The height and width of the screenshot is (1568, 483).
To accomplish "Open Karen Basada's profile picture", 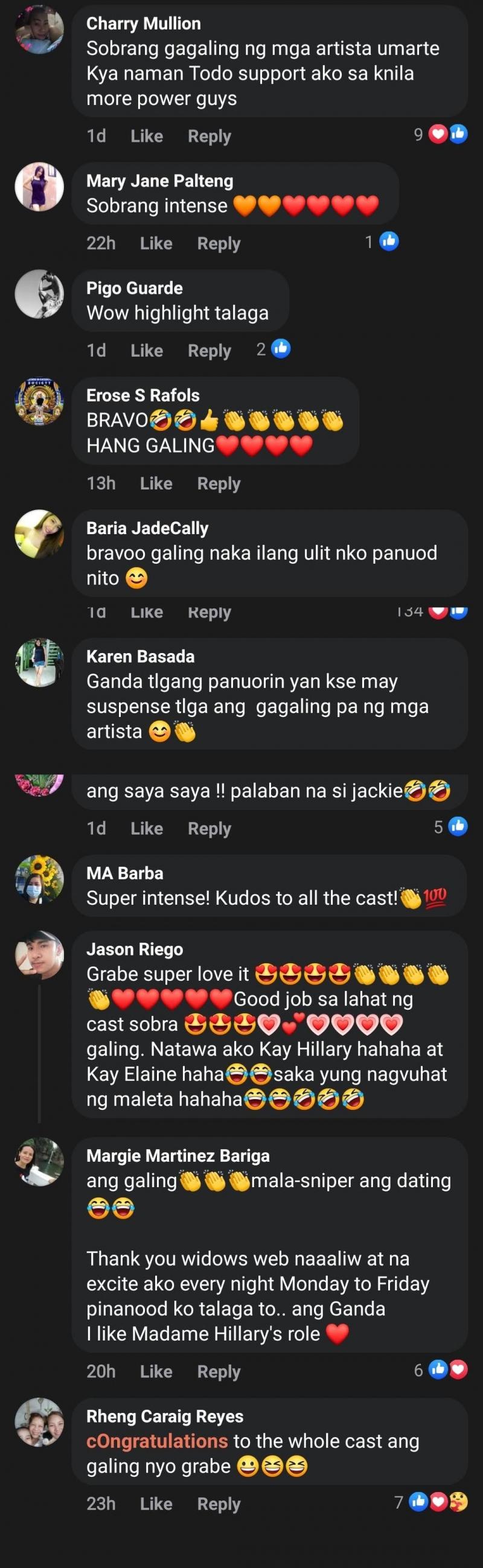I will (39, 662).
